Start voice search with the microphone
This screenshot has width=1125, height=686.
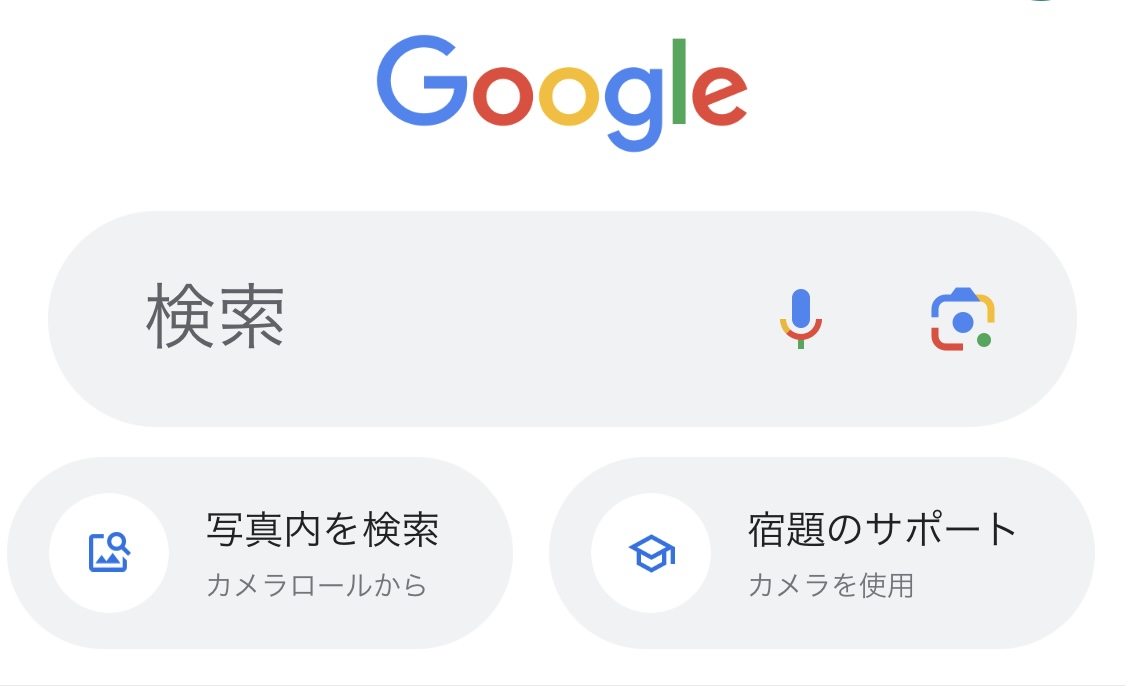pyautogui.click(x=800, y=318)
